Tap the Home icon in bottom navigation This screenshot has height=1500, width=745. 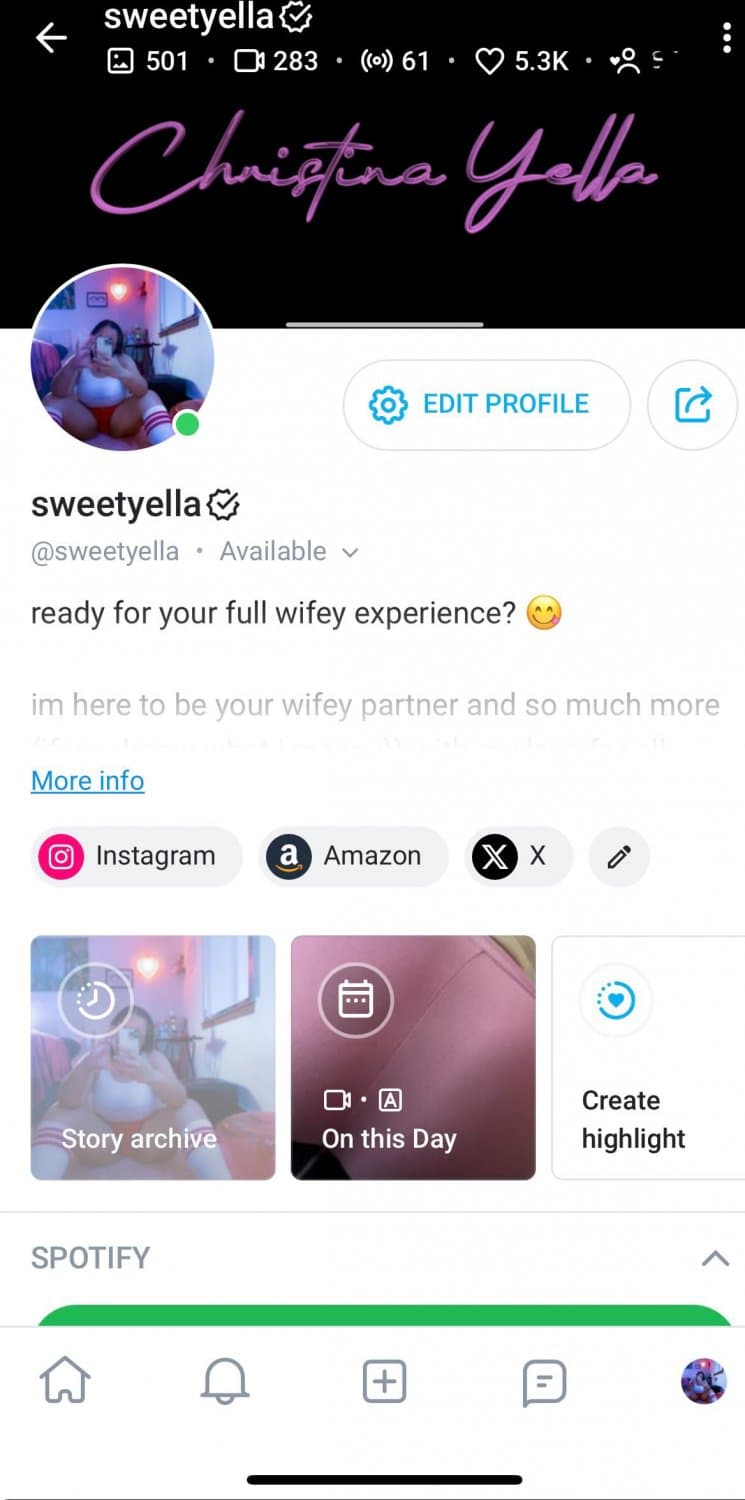[x=64, y=1381]
